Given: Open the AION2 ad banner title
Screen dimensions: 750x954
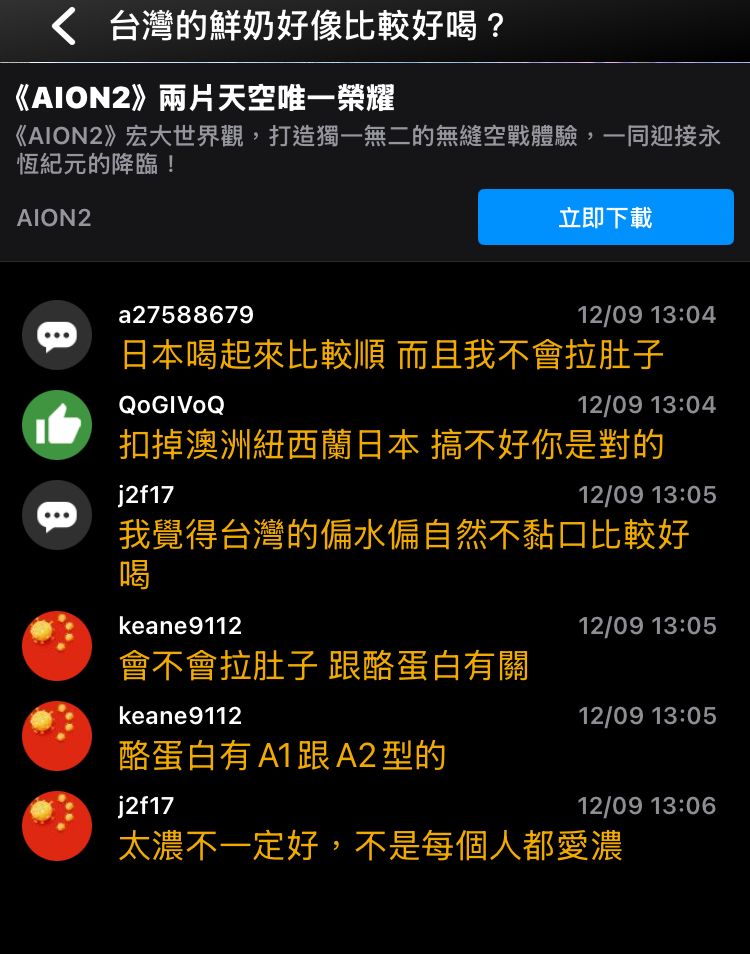Looking at the screenshot, I should 205,98.
